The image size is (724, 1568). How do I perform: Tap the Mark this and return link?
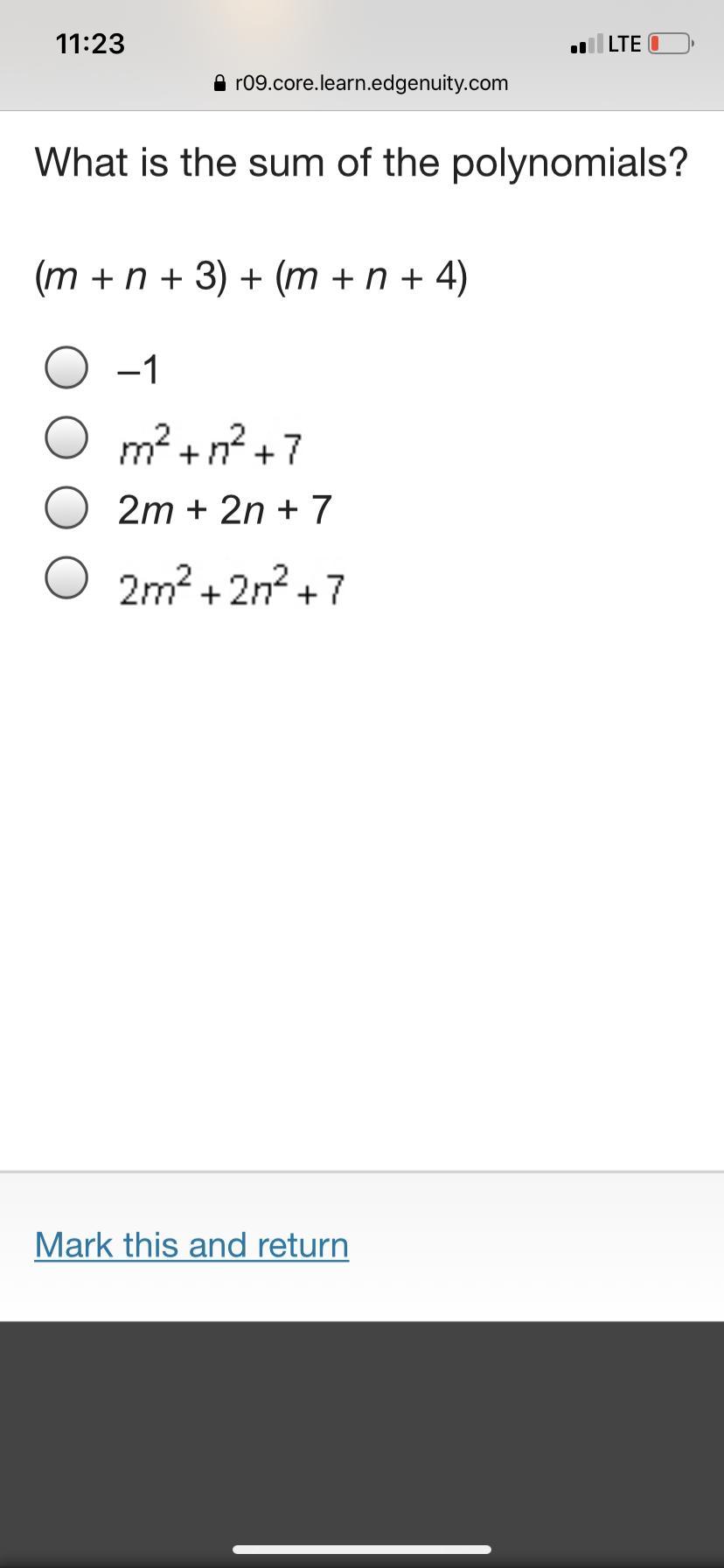pos(191,1244)
